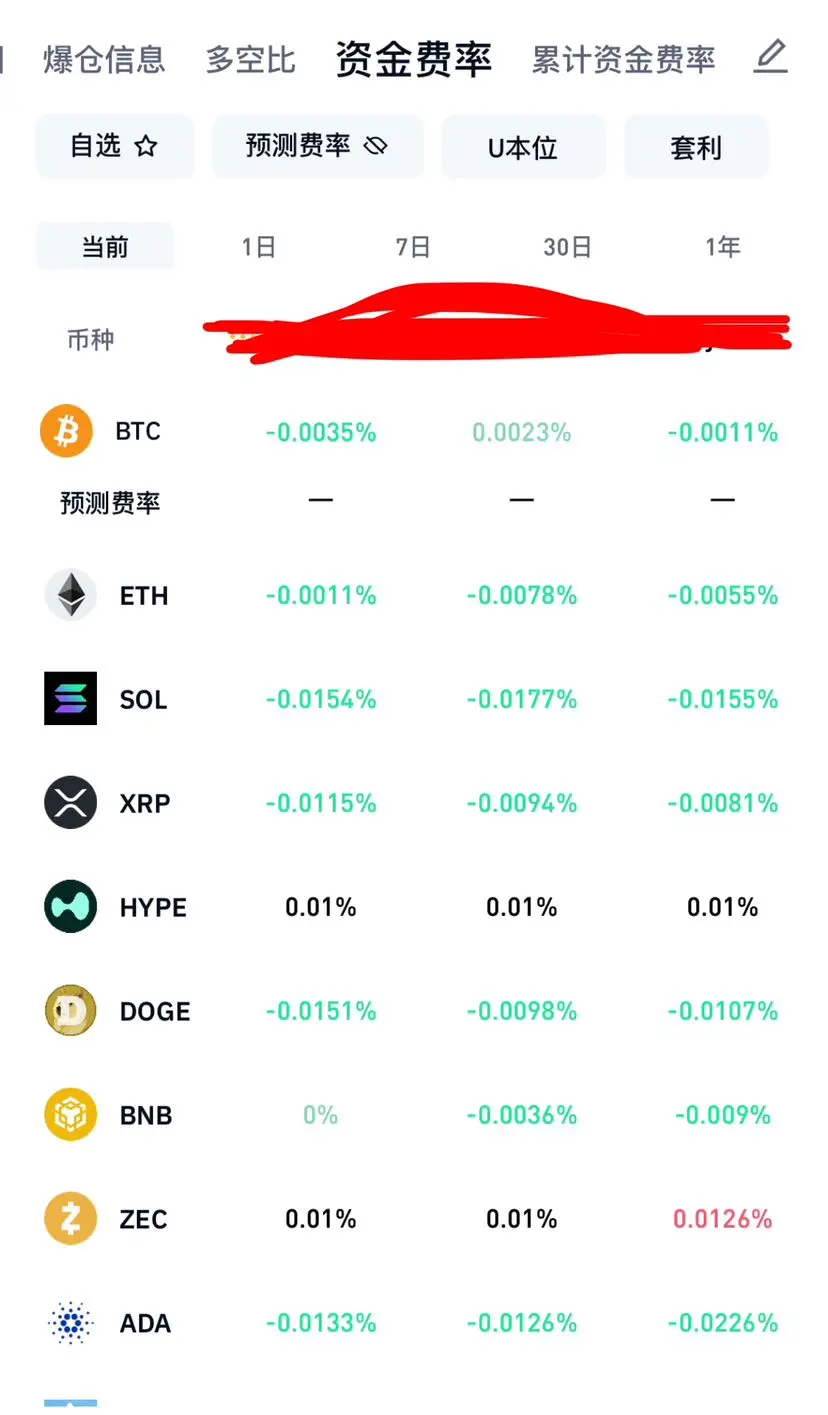Open the DOGE row

click(x=154, y=1011)
